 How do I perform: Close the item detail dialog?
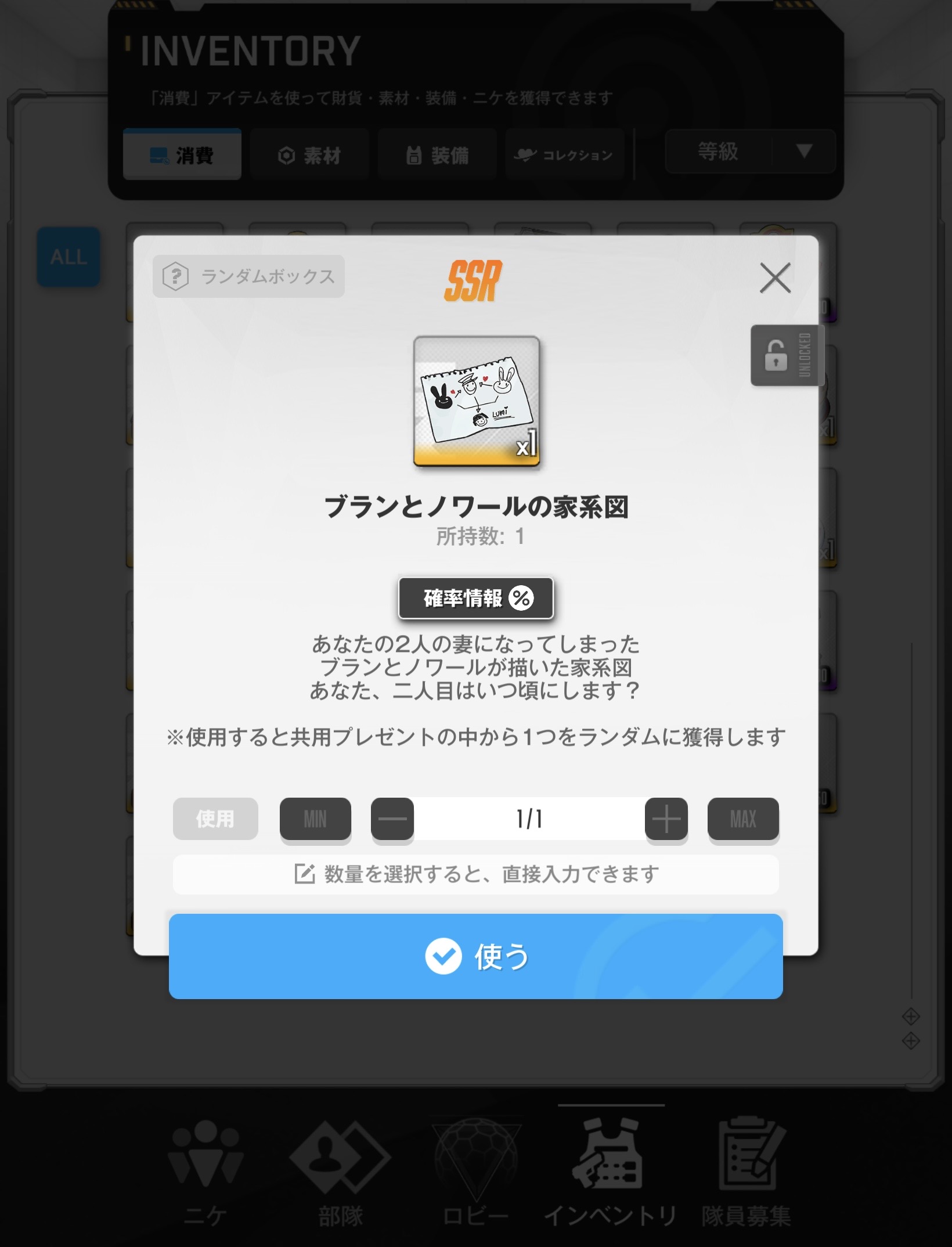[774, 278]
